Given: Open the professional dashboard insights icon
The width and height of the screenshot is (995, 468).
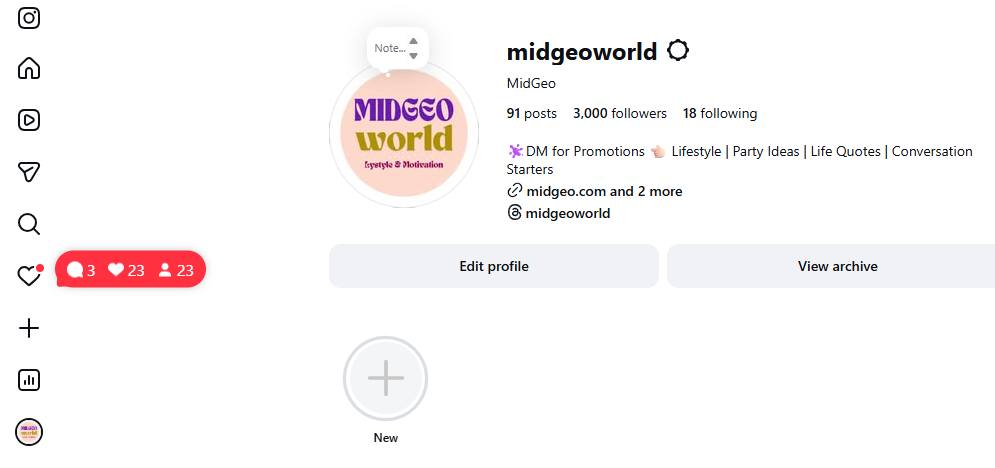Looking at the screenshot, I should (29, 380).
